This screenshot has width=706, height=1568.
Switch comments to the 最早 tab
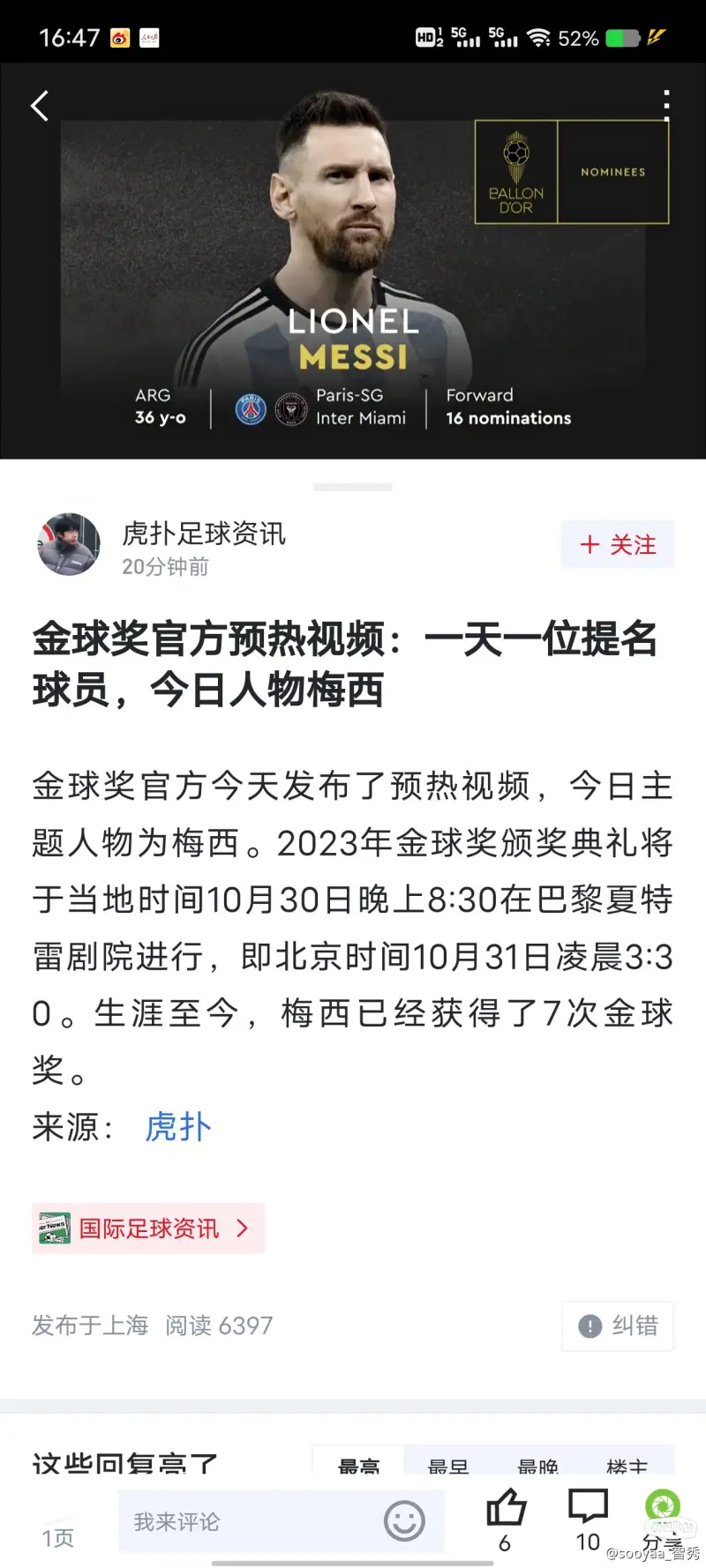(448, 1464)
